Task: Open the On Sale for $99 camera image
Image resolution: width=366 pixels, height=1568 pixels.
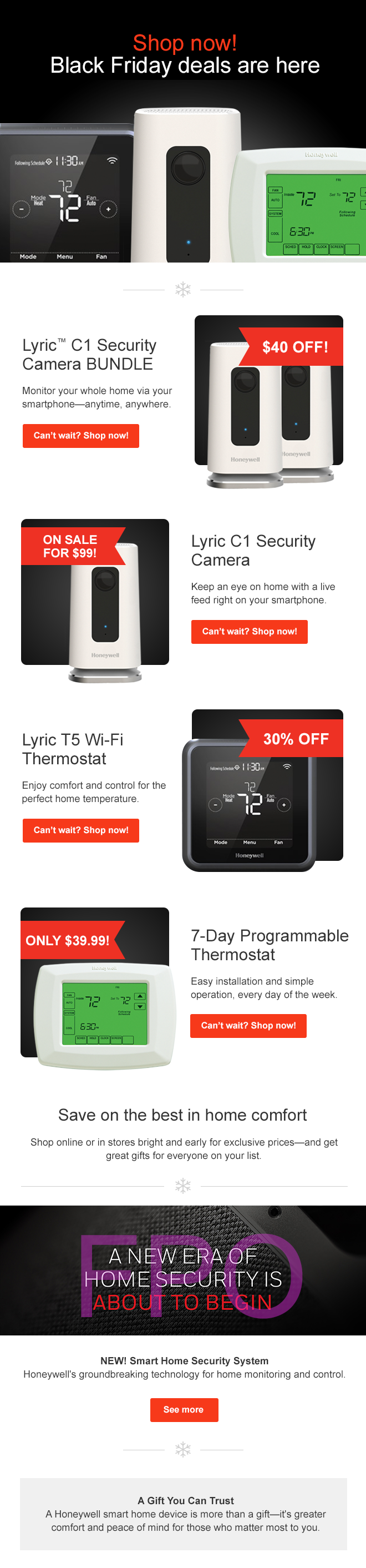Action: click(x=95, y=599)
